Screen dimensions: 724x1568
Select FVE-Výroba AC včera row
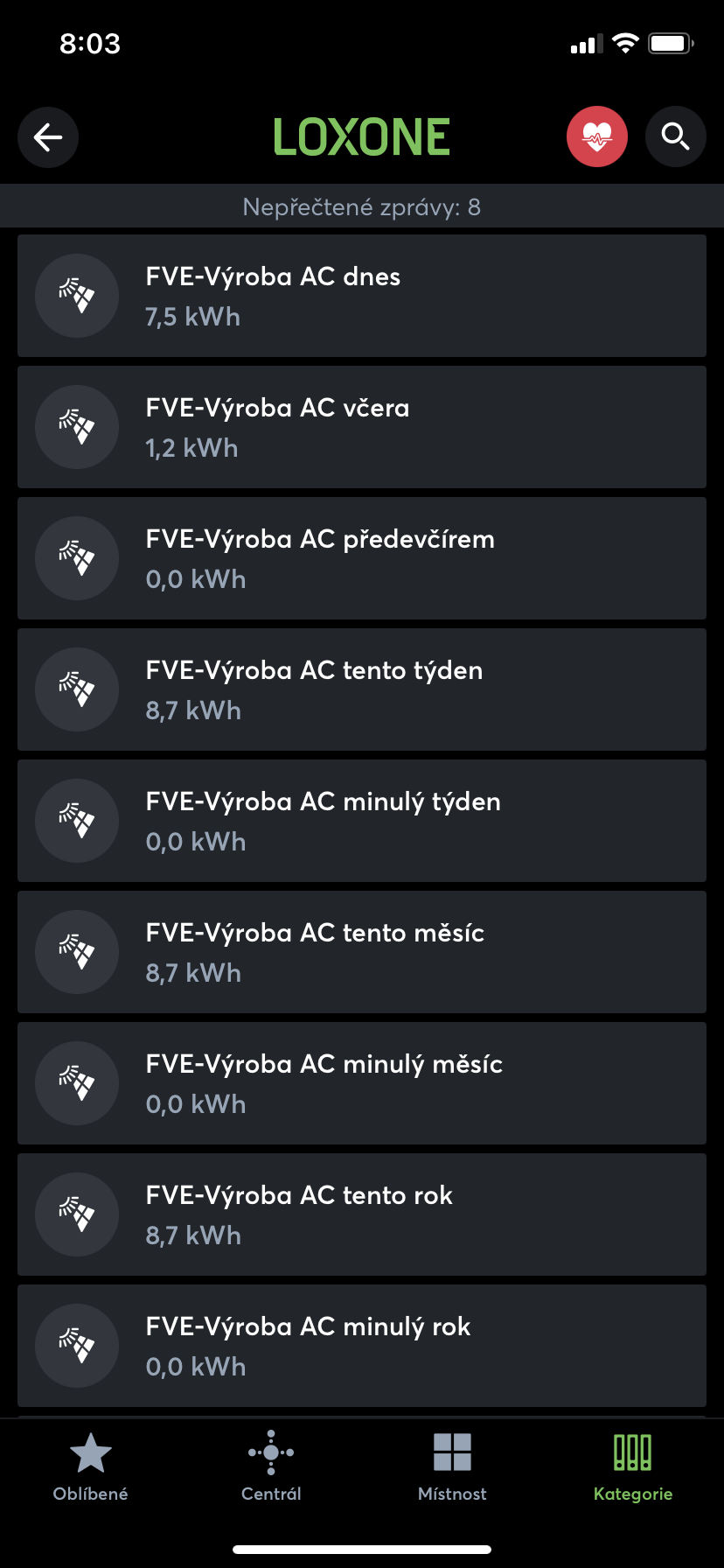pyautogui.click(x=362, y=427)
